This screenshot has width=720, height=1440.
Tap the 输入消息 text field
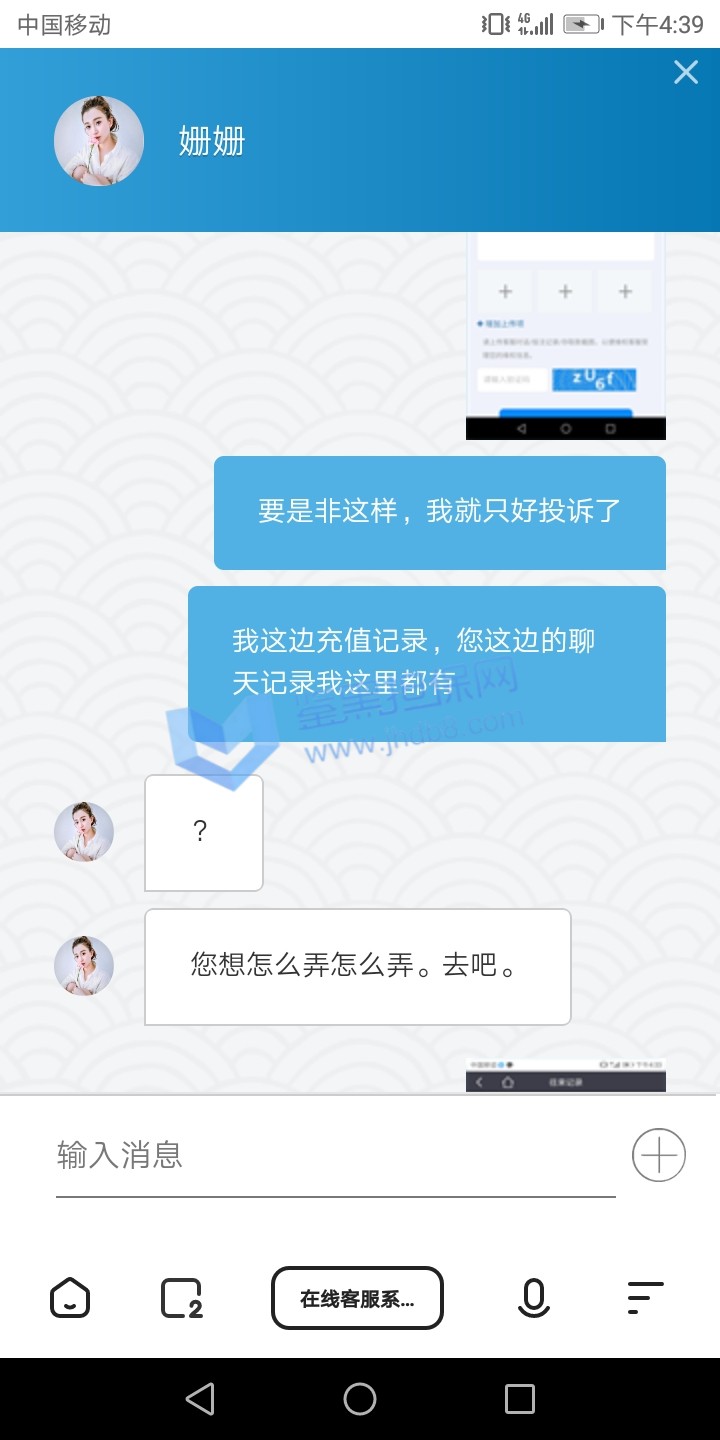point(335,1156)
